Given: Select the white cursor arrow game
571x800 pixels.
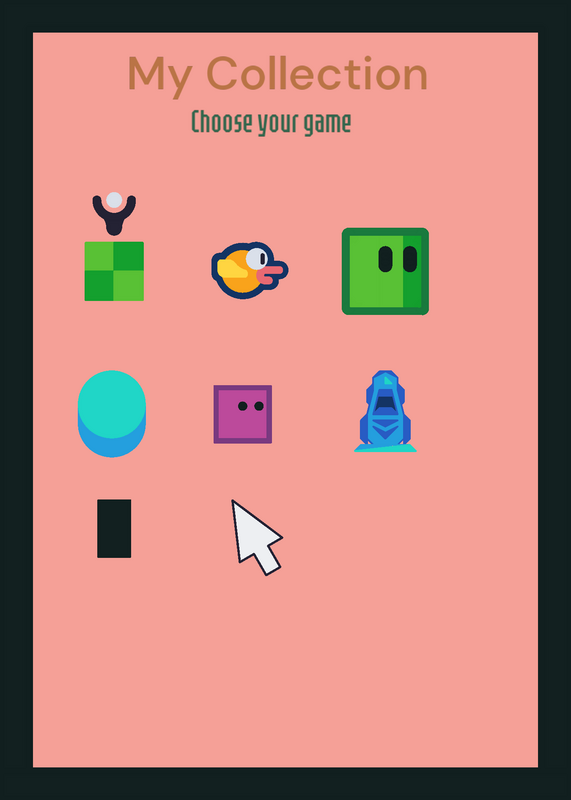Looking at the screenshot, I should point(256,537).
